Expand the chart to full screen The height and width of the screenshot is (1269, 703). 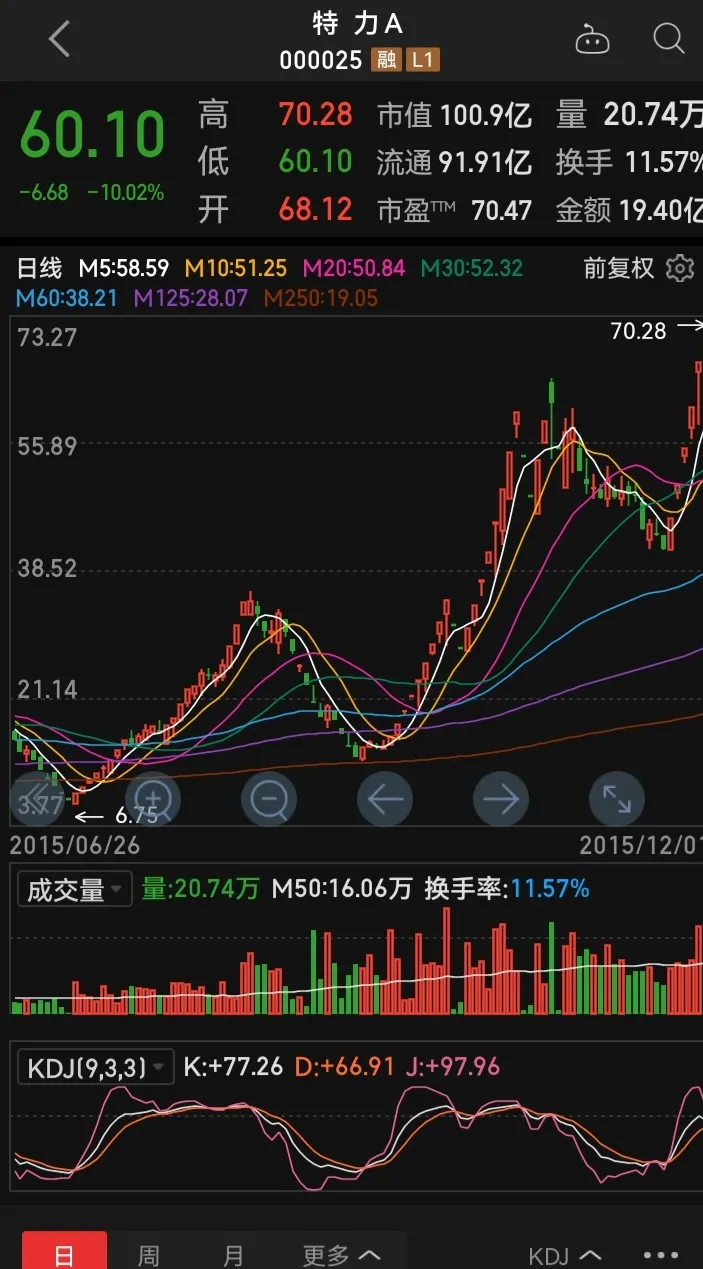click(x=616, y=799)
